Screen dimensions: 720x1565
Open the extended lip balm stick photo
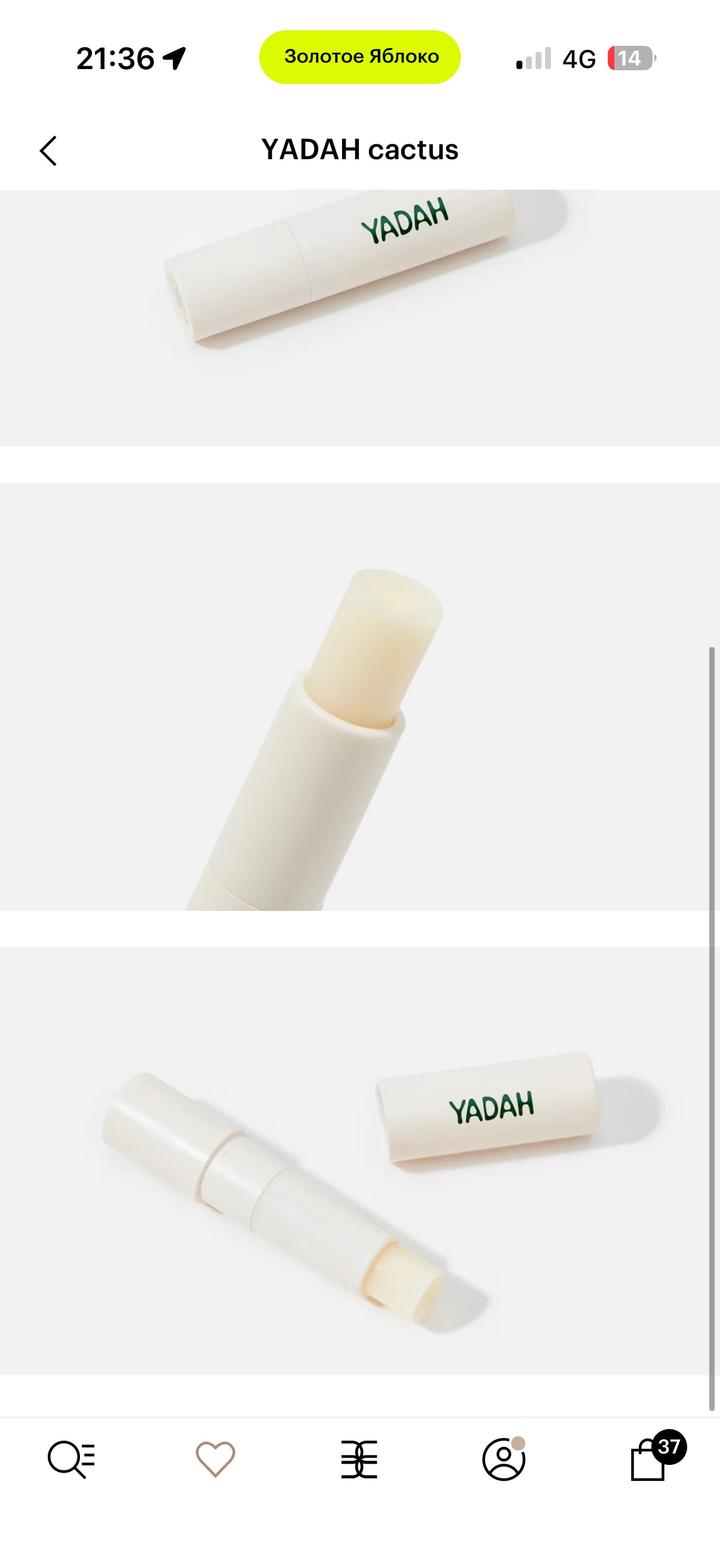359,696
